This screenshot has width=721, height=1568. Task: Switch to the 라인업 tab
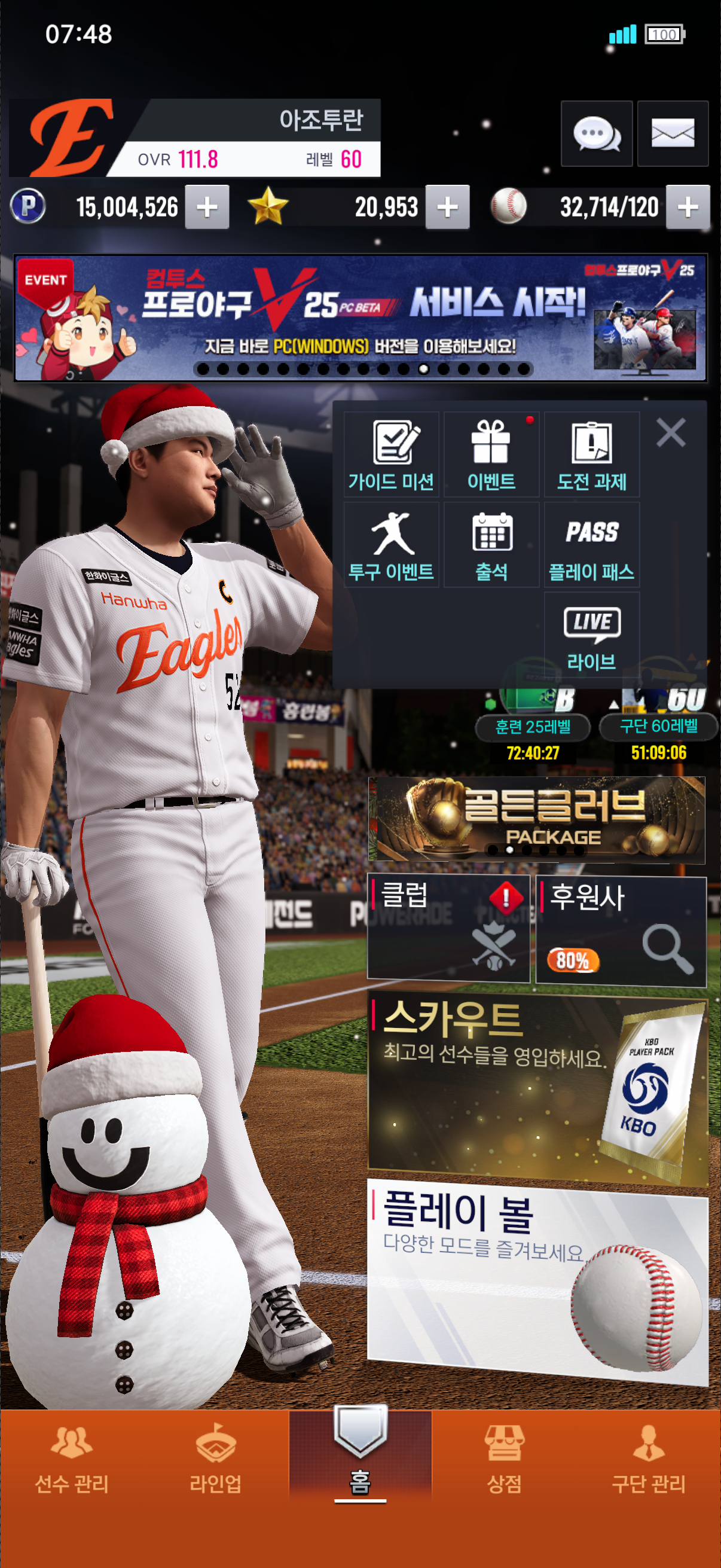[x=215, y=1461]
